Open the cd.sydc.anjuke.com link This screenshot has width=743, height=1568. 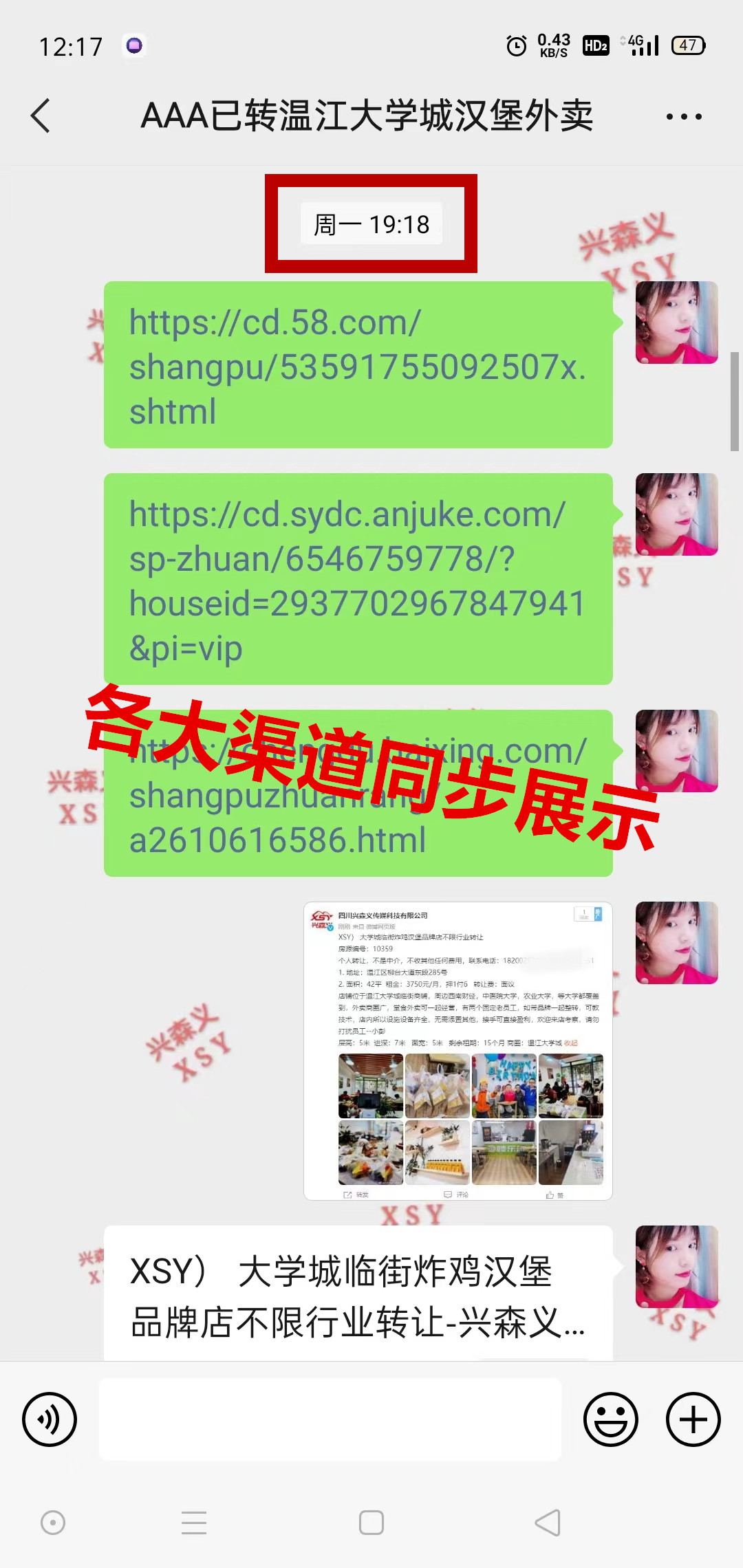coord(358,579)
